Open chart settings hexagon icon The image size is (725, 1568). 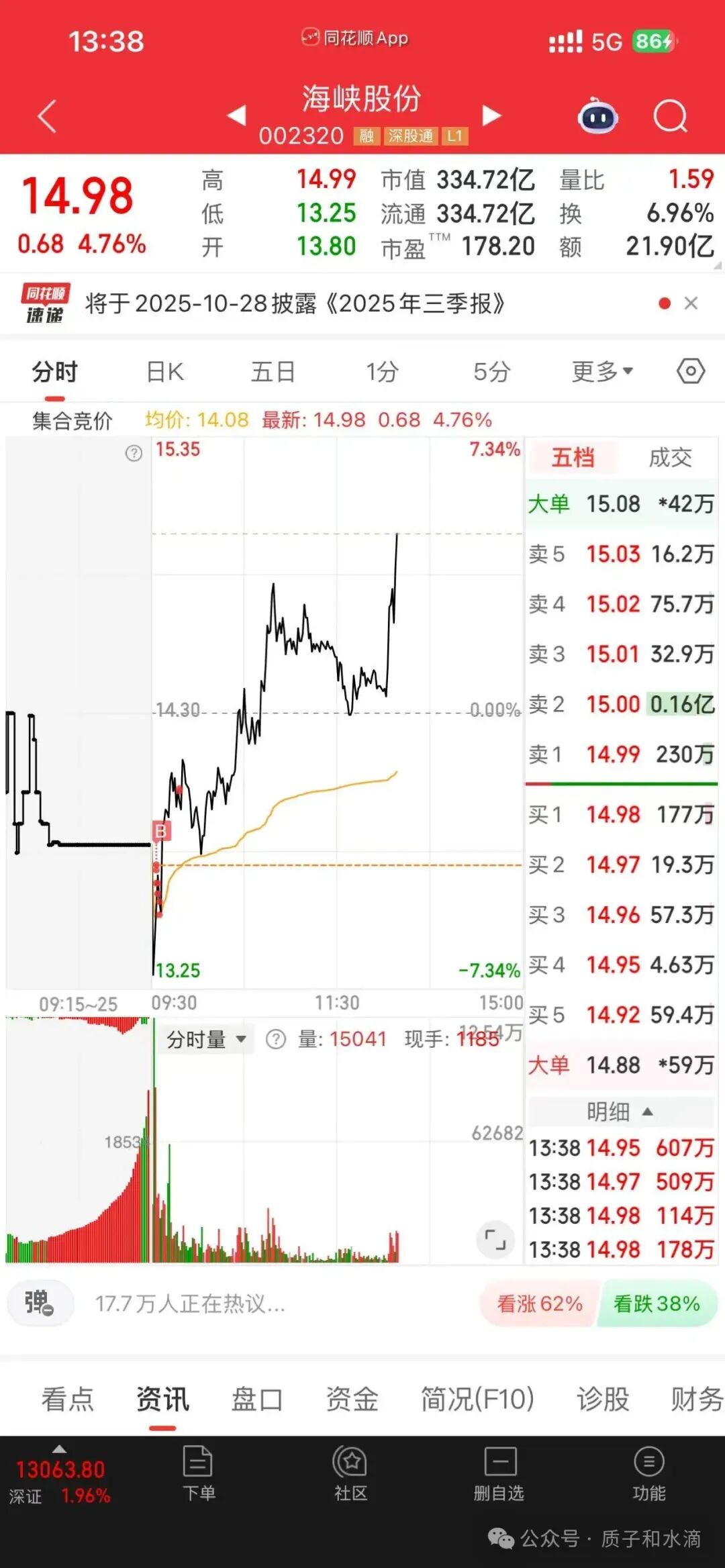[691, 371]
